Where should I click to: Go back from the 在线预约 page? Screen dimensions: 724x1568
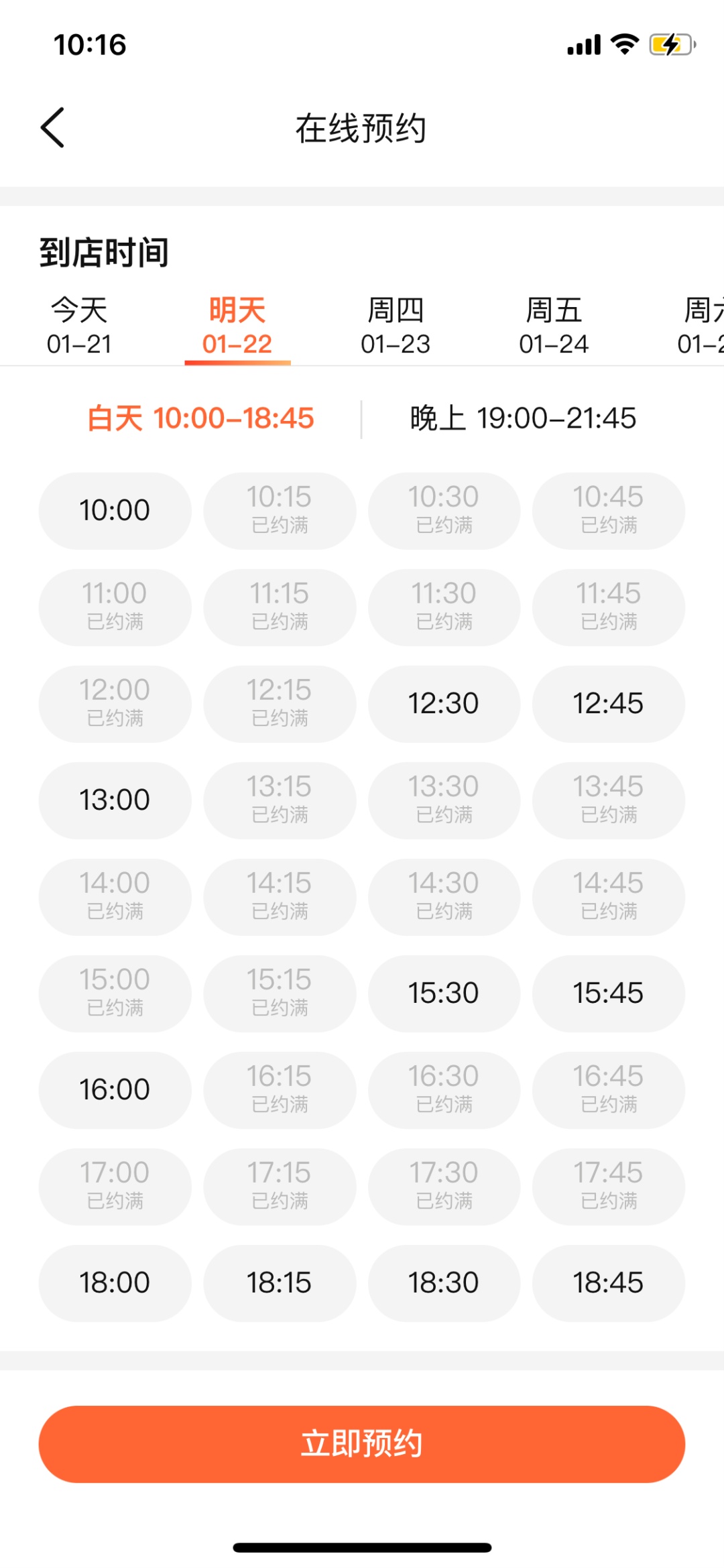[52, 127]
